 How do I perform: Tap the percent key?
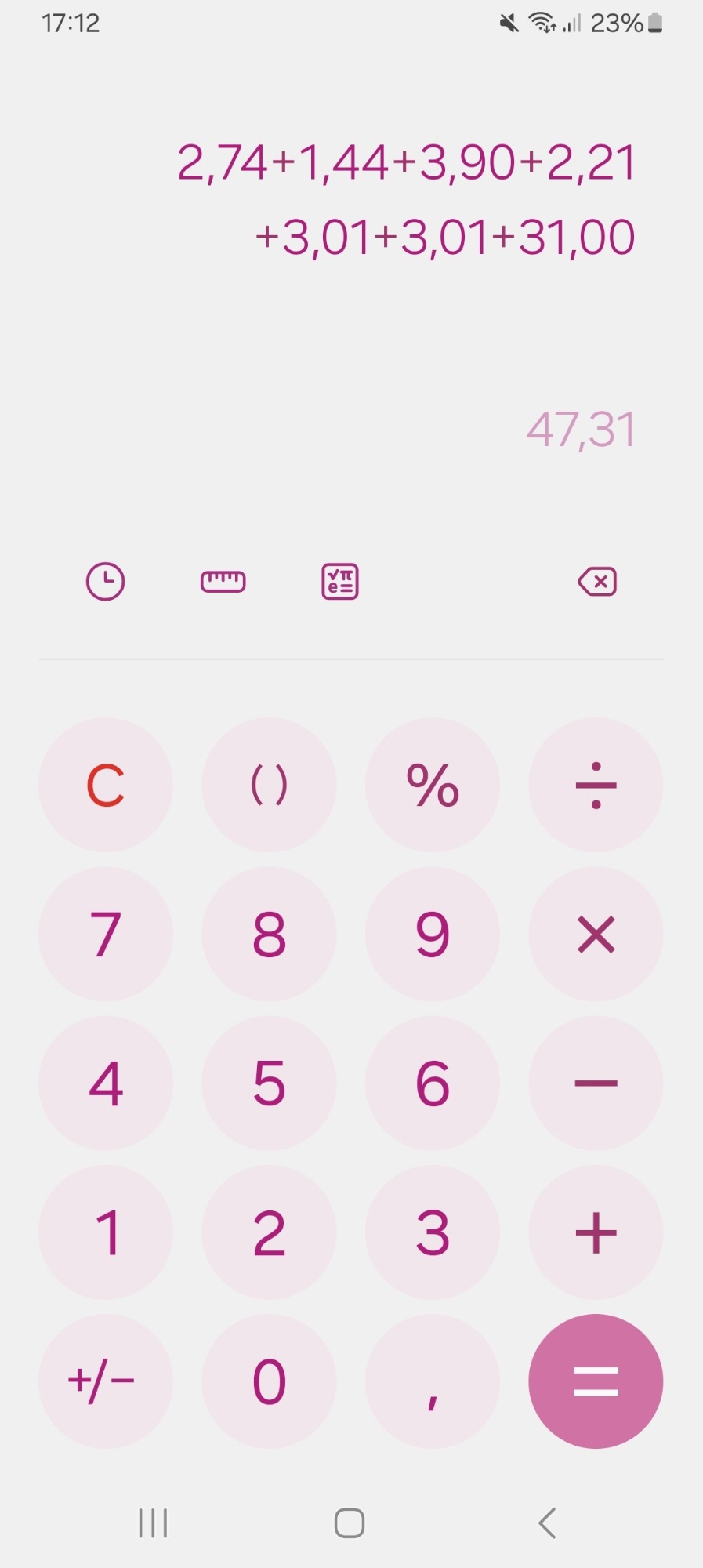[x=433, y=785]
